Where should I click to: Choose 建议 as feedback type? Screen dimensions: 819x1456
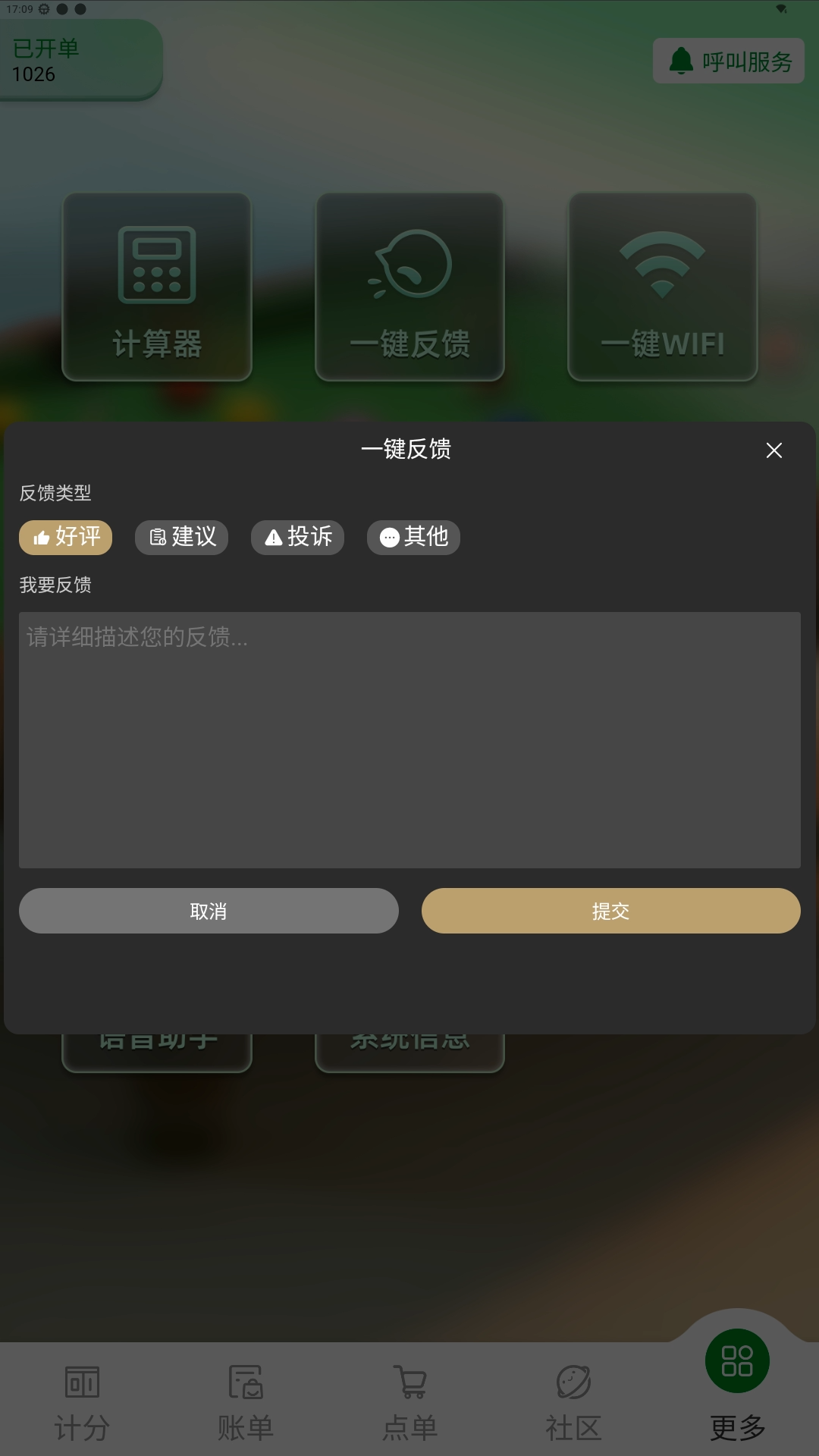point(182,537)
